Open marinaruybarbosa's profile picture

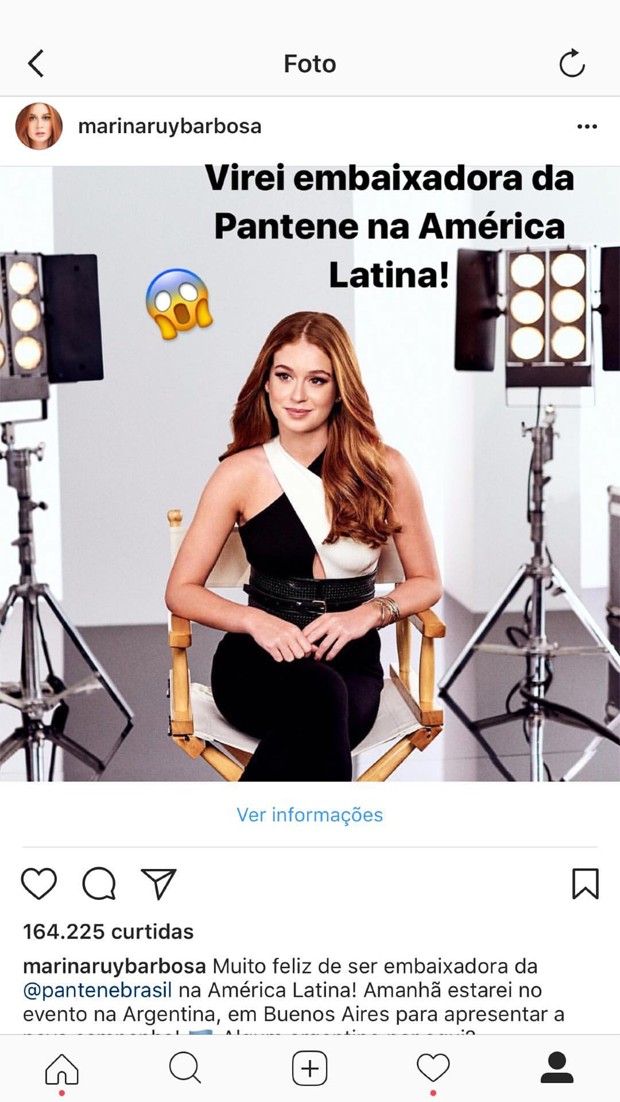tap(39, 126)
